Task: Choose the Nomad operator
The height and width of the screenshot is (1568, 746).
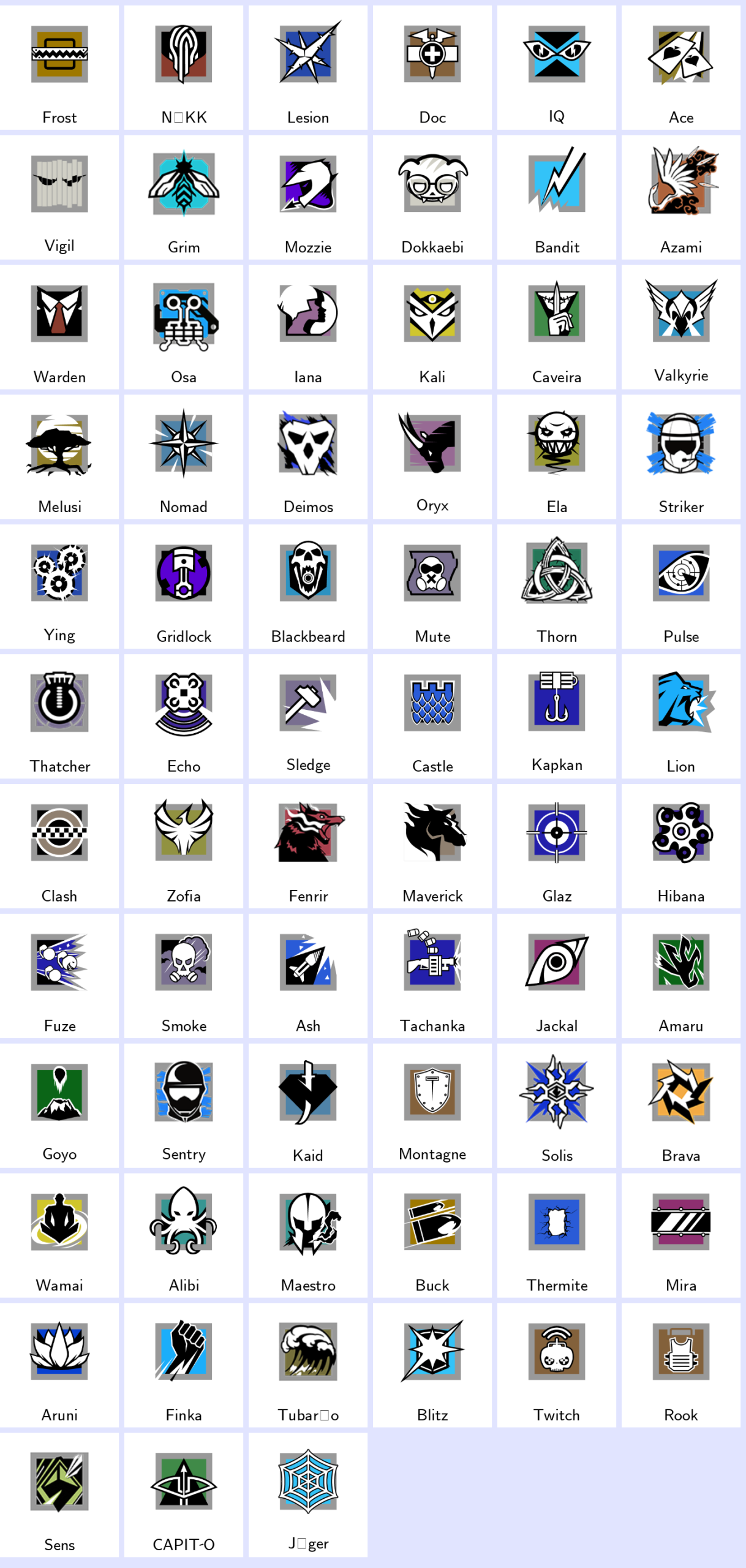Action: 183,457
